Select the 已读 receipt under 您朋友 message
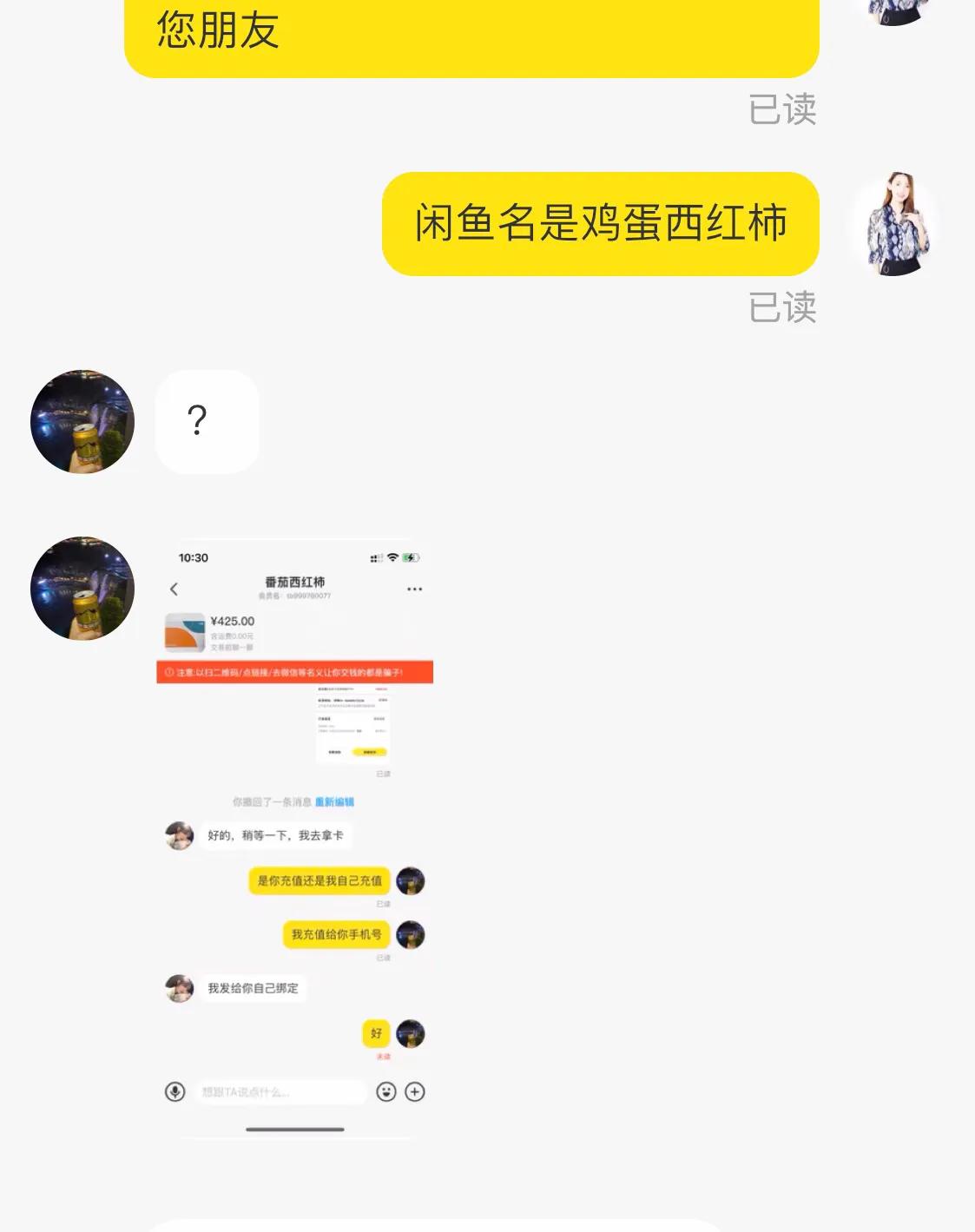 (781, 109)
